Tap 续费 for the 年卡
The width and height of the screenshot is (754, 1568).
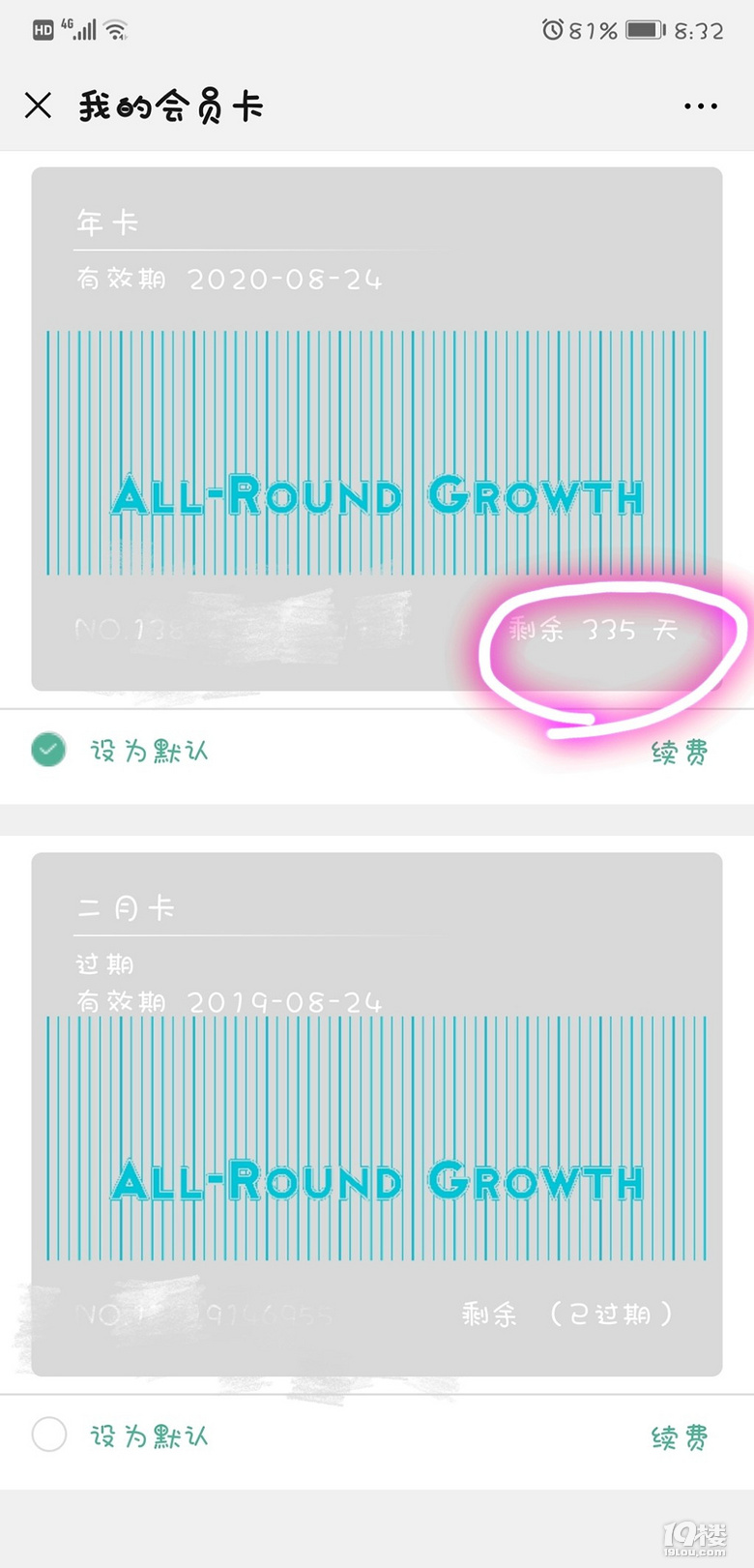click(x=679, y=752)
